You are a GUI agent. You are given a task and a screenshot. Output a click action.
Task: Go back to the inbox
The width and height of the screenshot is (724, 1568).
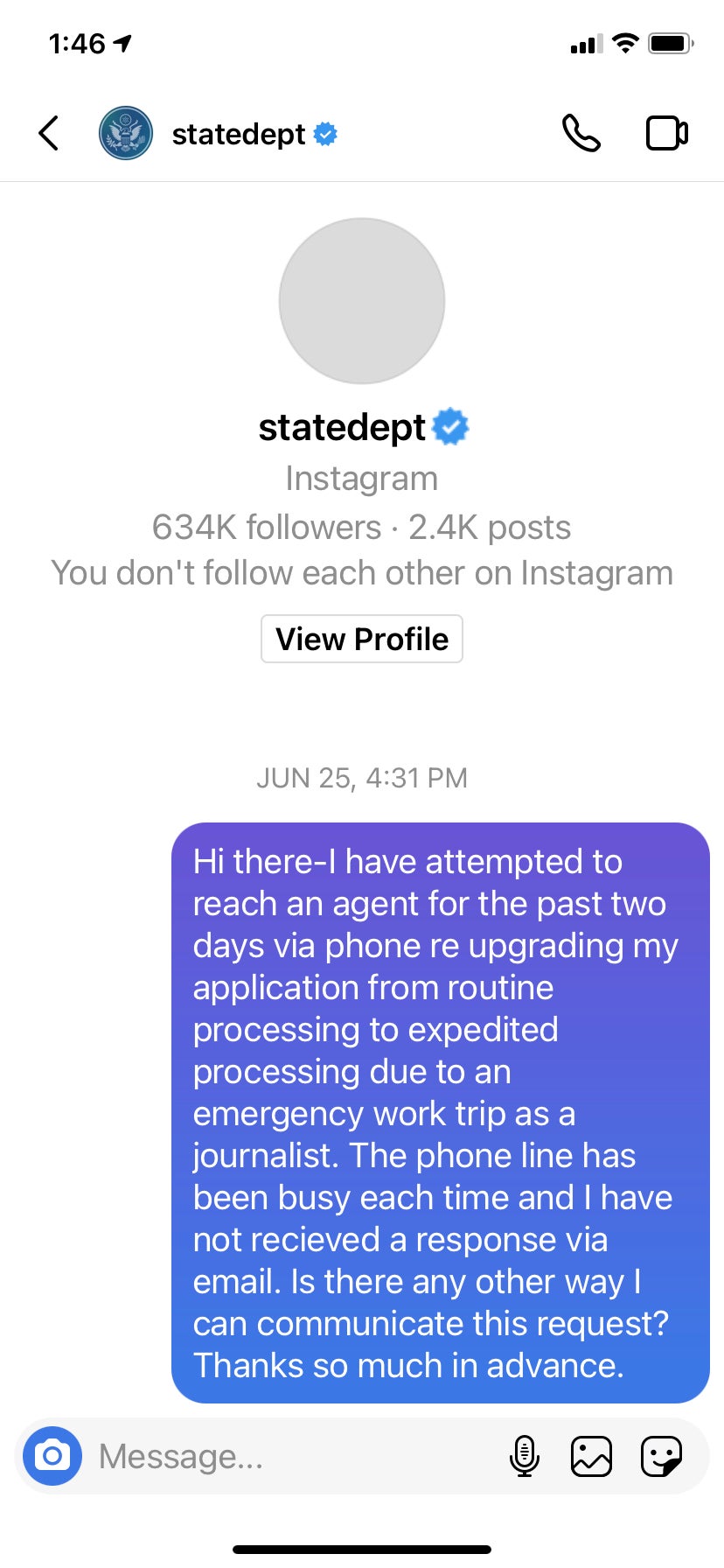pyautogui.click(x=48, y=133)
